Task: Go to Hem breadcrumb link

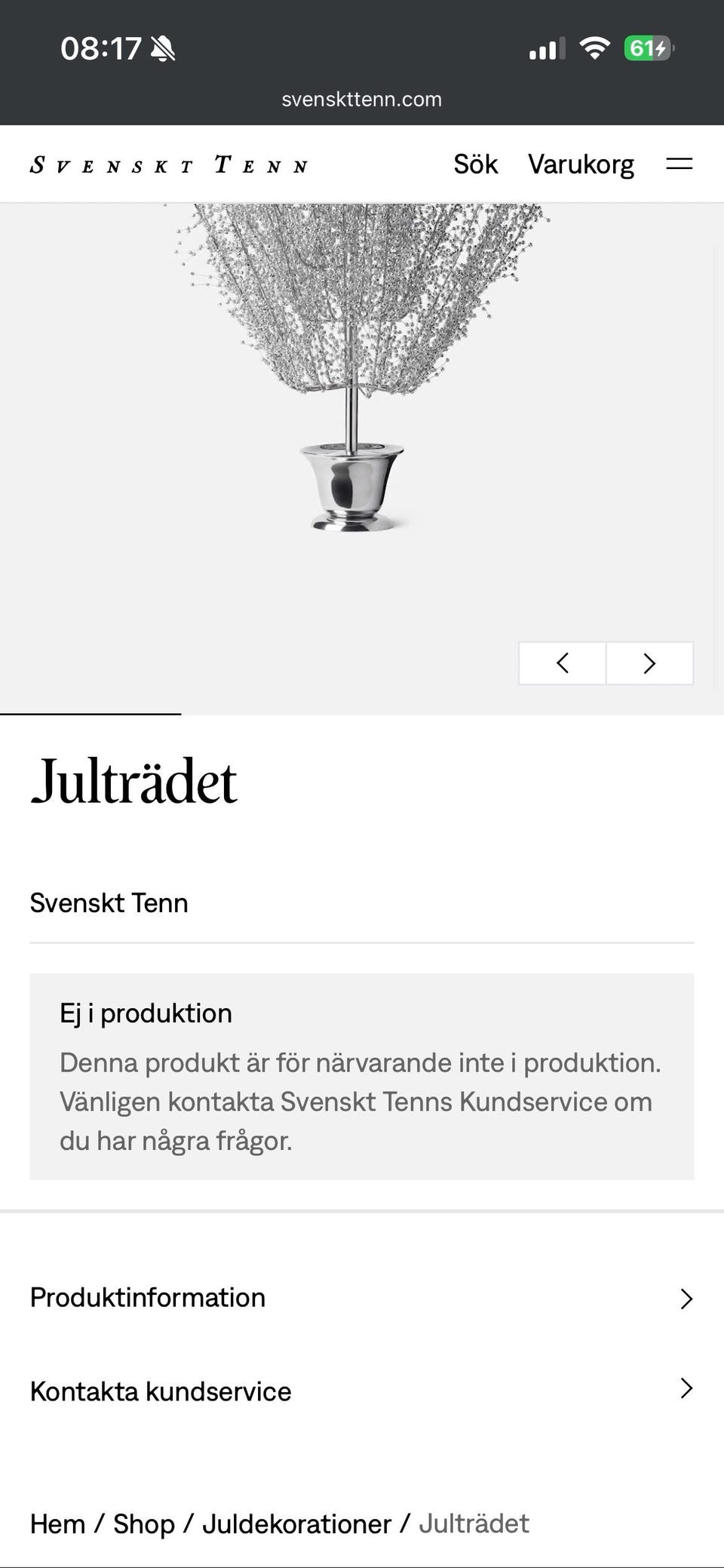Action: click(57, 1523)
